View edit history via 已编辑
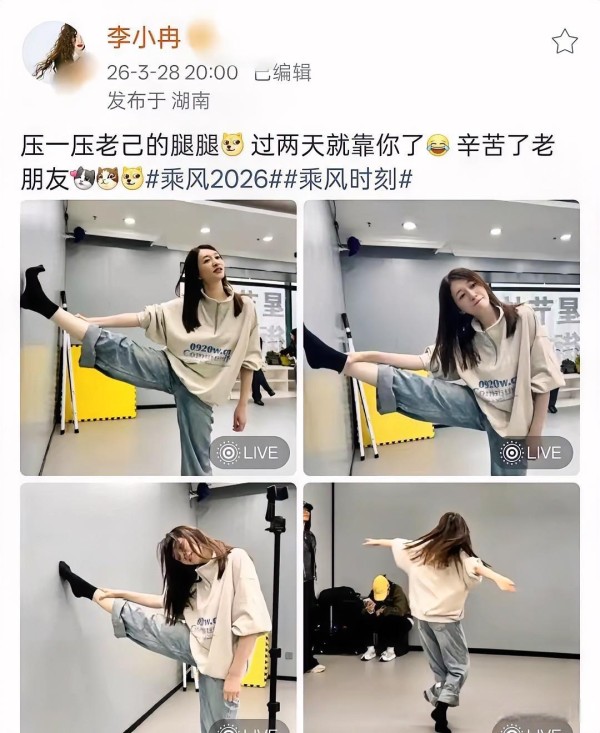The image size is (600, 733). tap(283, 72)
